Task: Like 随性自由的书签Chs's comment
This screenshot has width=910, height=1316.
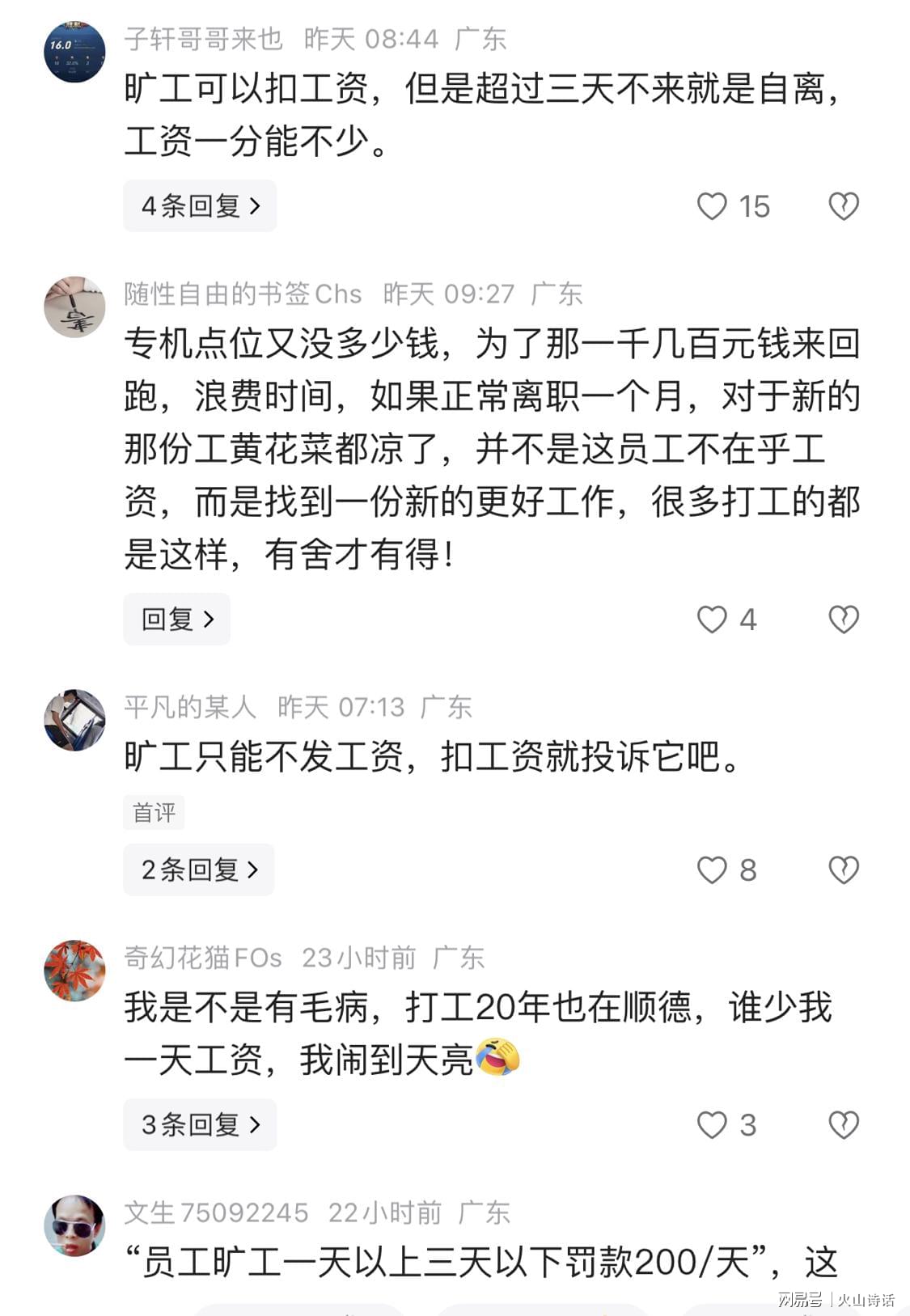Action: [712, 620]
